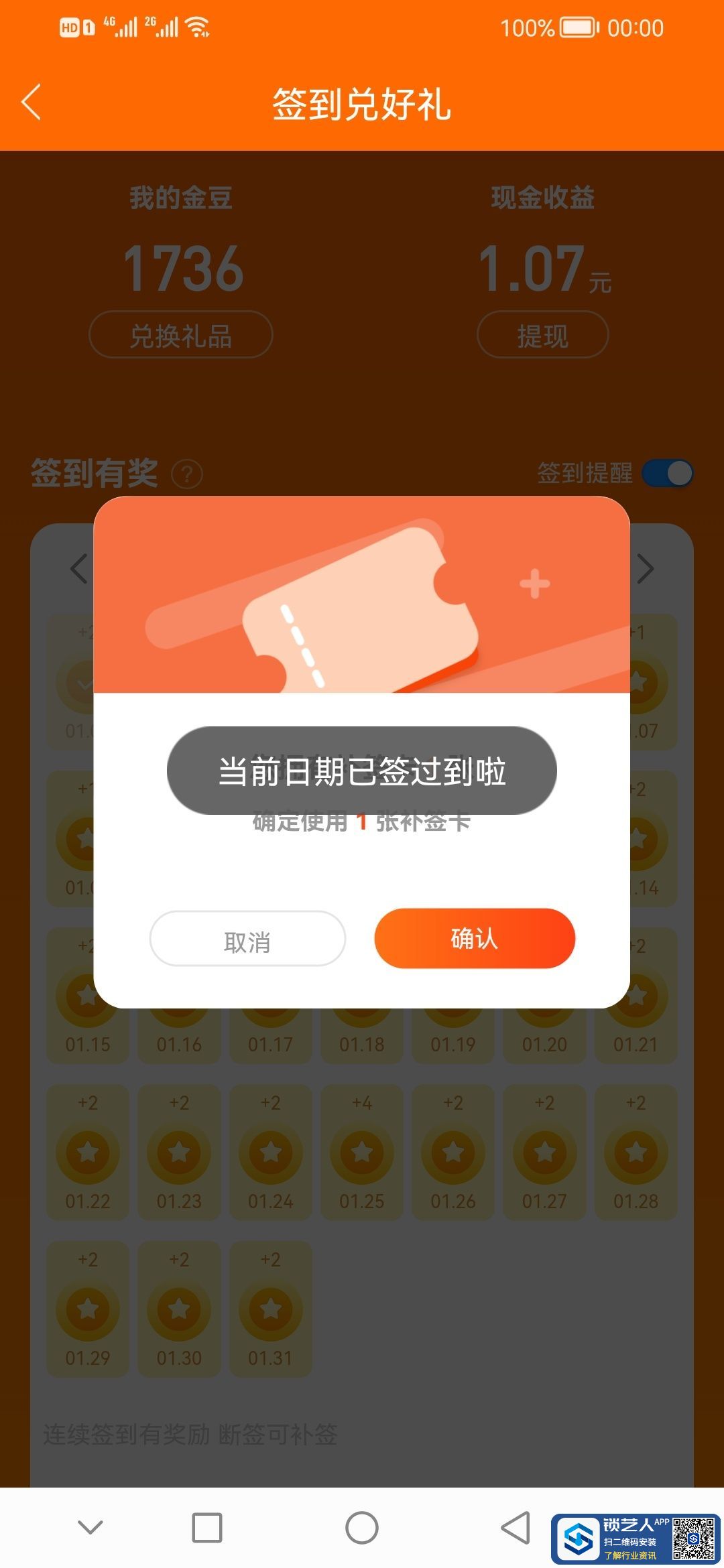Confirm using the make-up sign-in card
This screenshot has height=1568, width=724.
[x=475, y=938]
